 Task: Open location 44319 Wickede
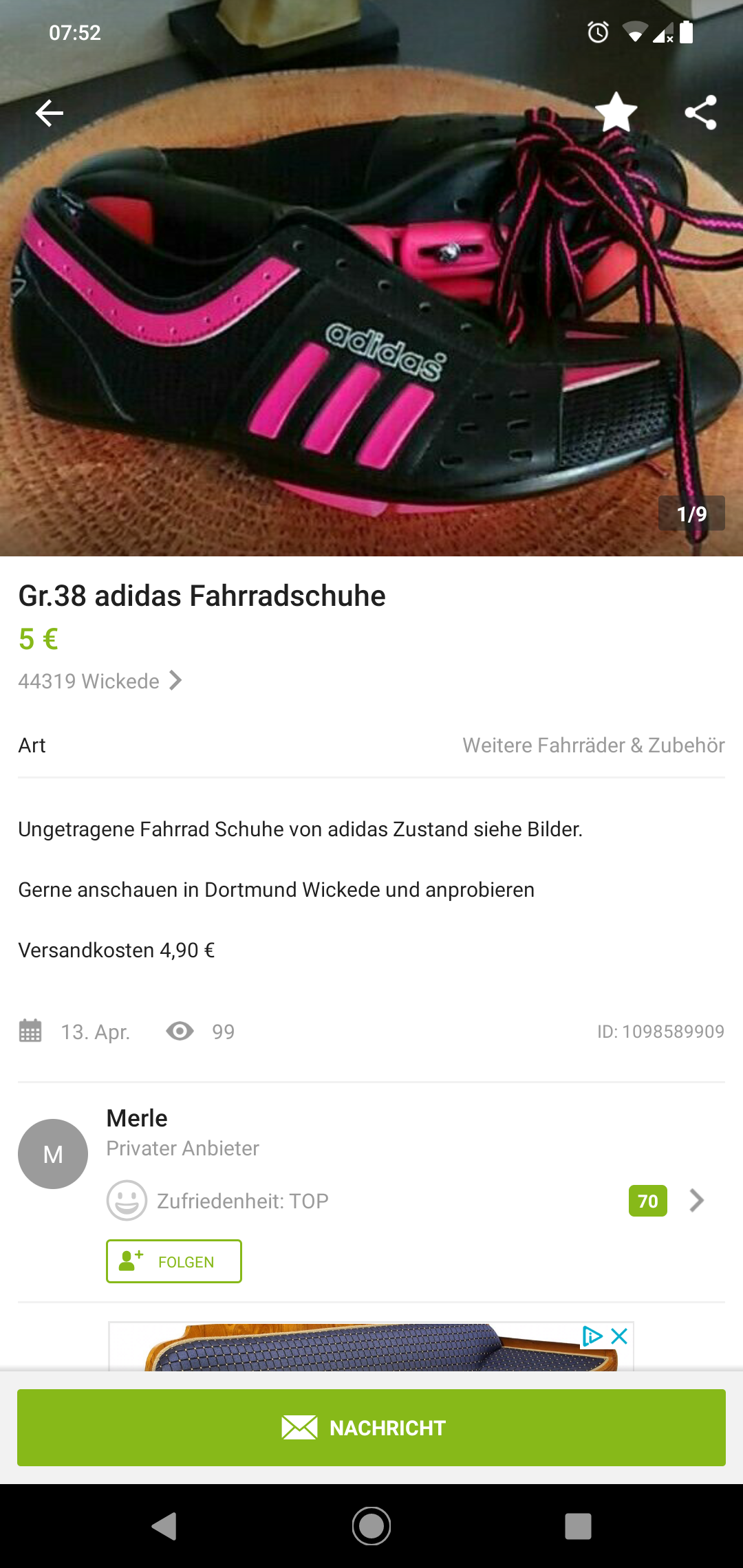[100, 681]
